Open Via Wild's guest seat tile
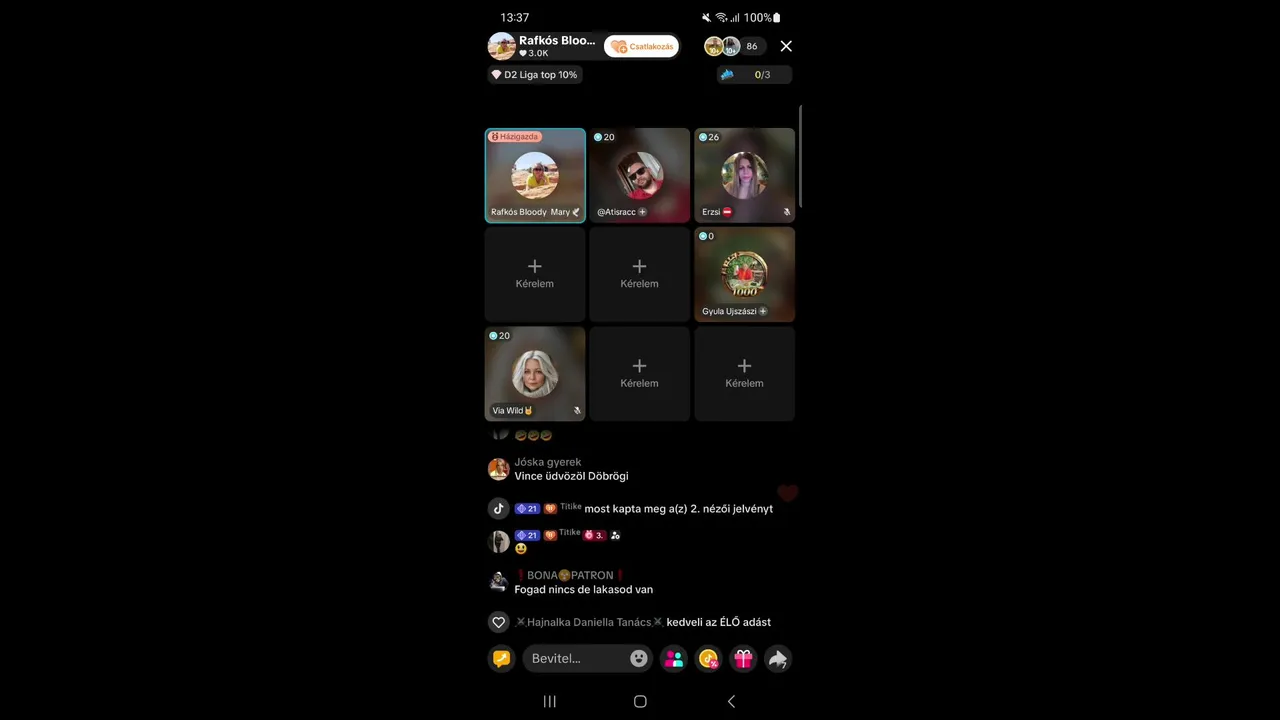 (x=535, y=373)
